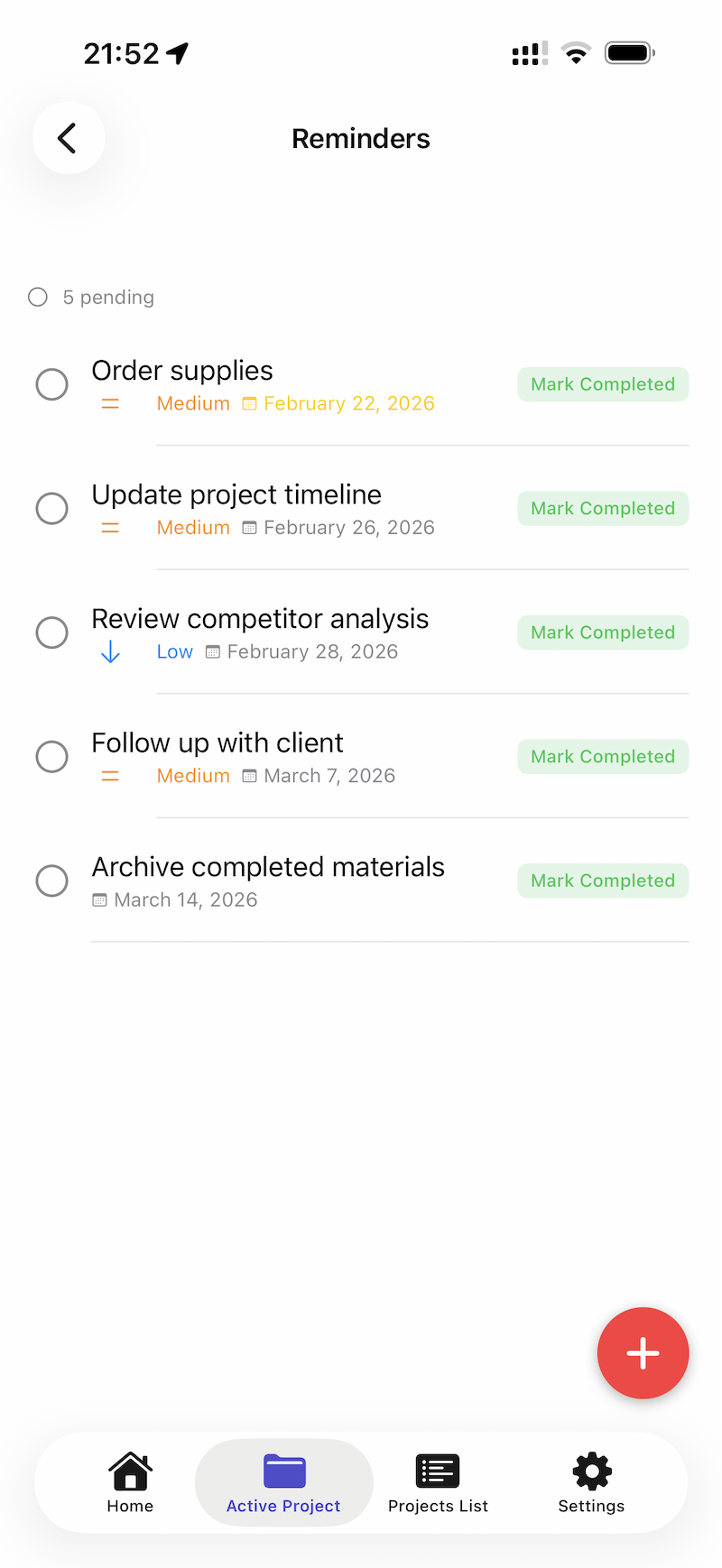Tap the low priority arrow on Review competitor analysis
The height and width of the screenshot is (1568, 722).
[x=110, y=651]
